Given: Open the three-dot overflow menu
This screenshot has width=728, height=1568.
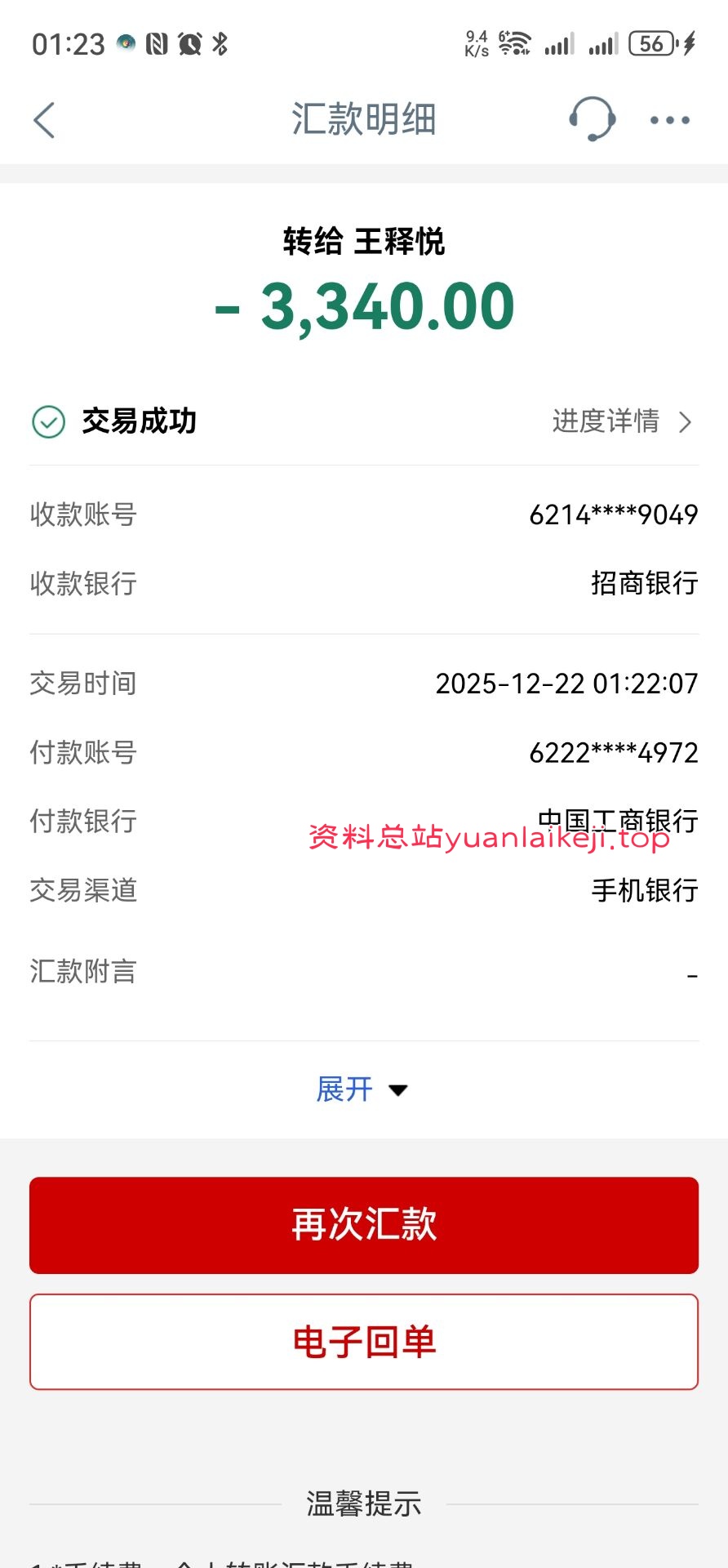Looking at the screenshot, I should click(669, 120).
